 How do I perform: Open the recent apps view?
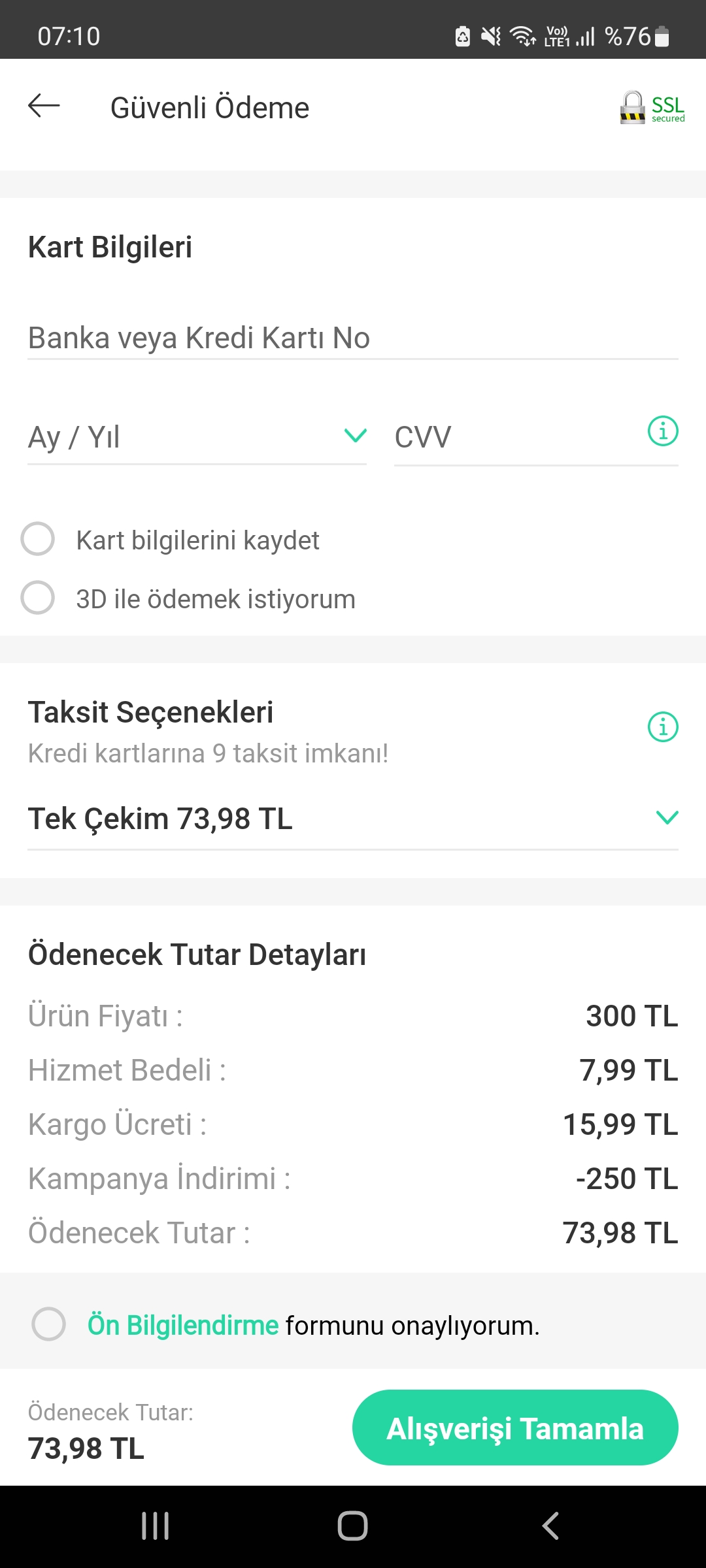(156, 1526)
